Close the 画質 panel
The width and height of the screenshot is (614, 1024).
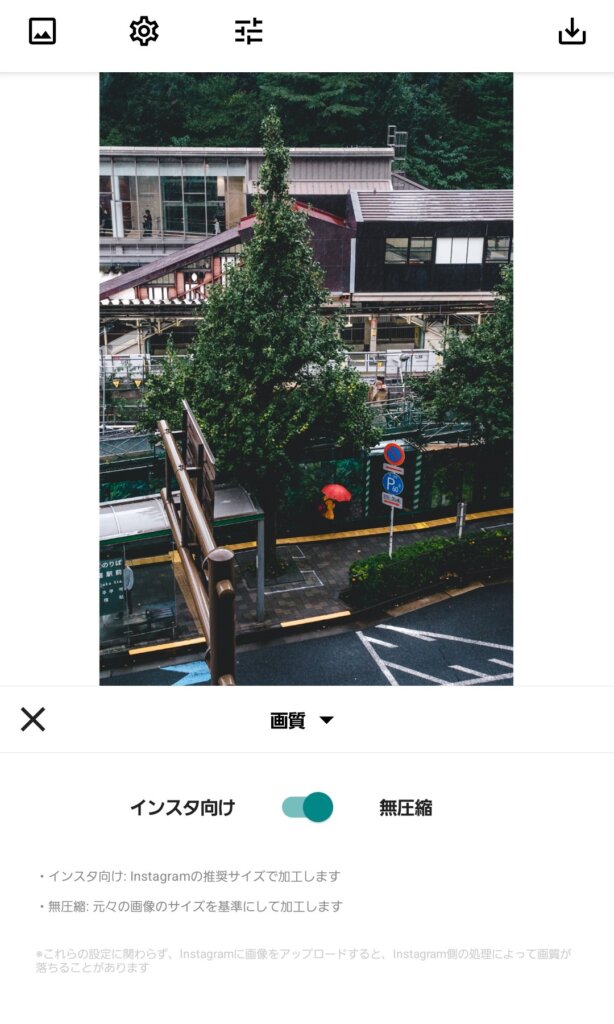click(33, 719)
